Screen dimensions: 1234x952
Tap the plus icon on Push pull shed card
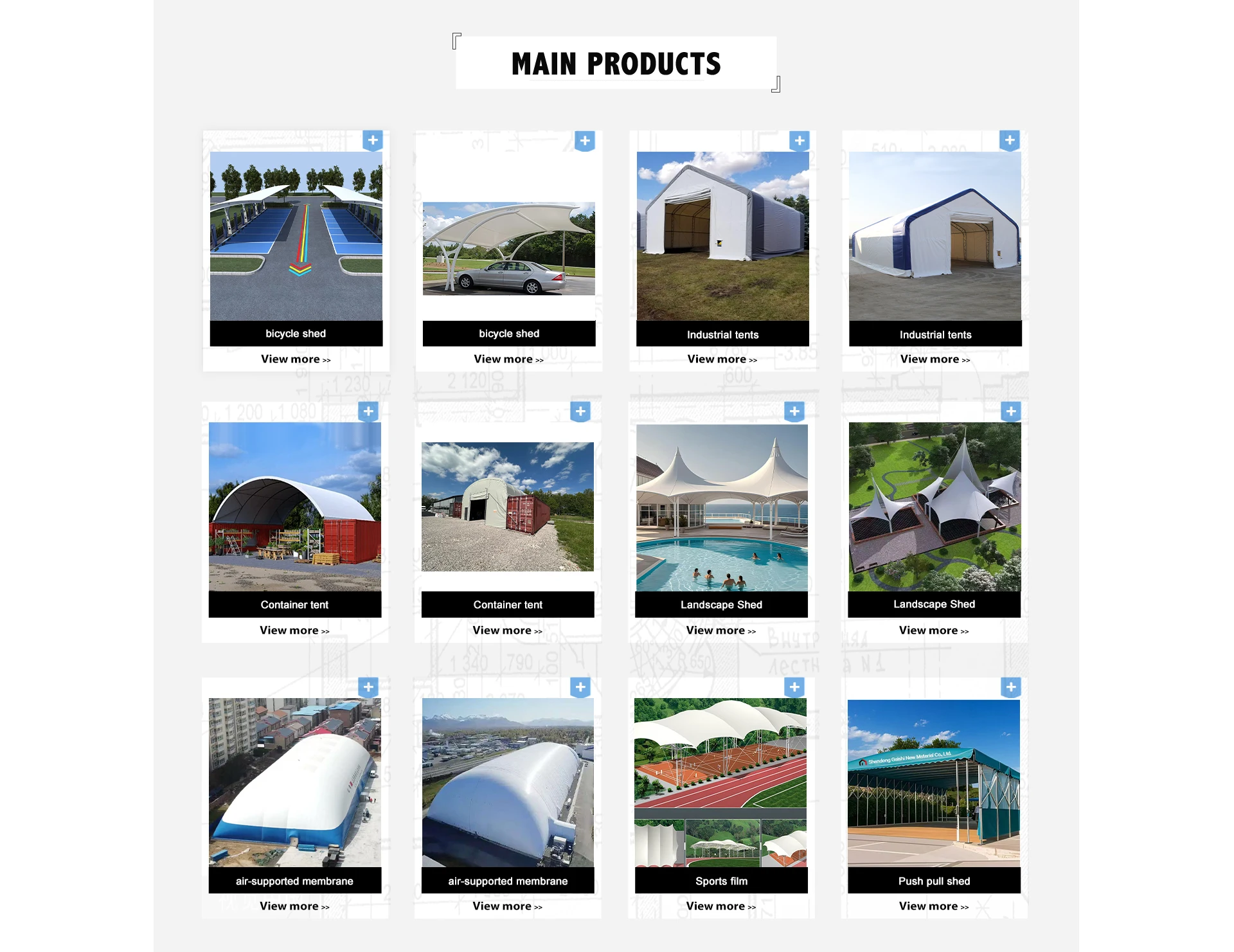1011,687
